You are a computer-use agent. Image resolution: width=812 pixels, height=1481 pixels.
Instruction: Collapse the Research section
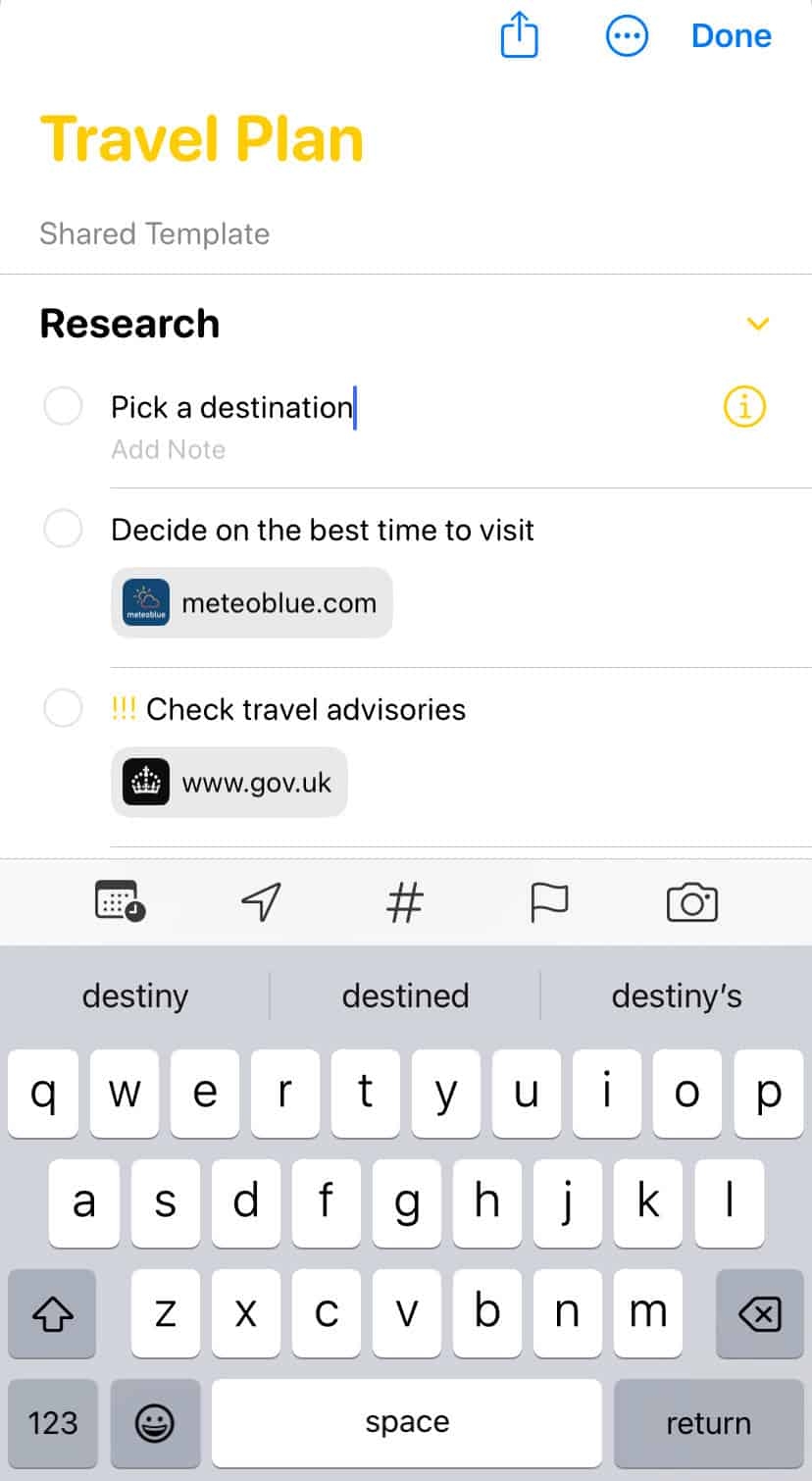[757, 324]
